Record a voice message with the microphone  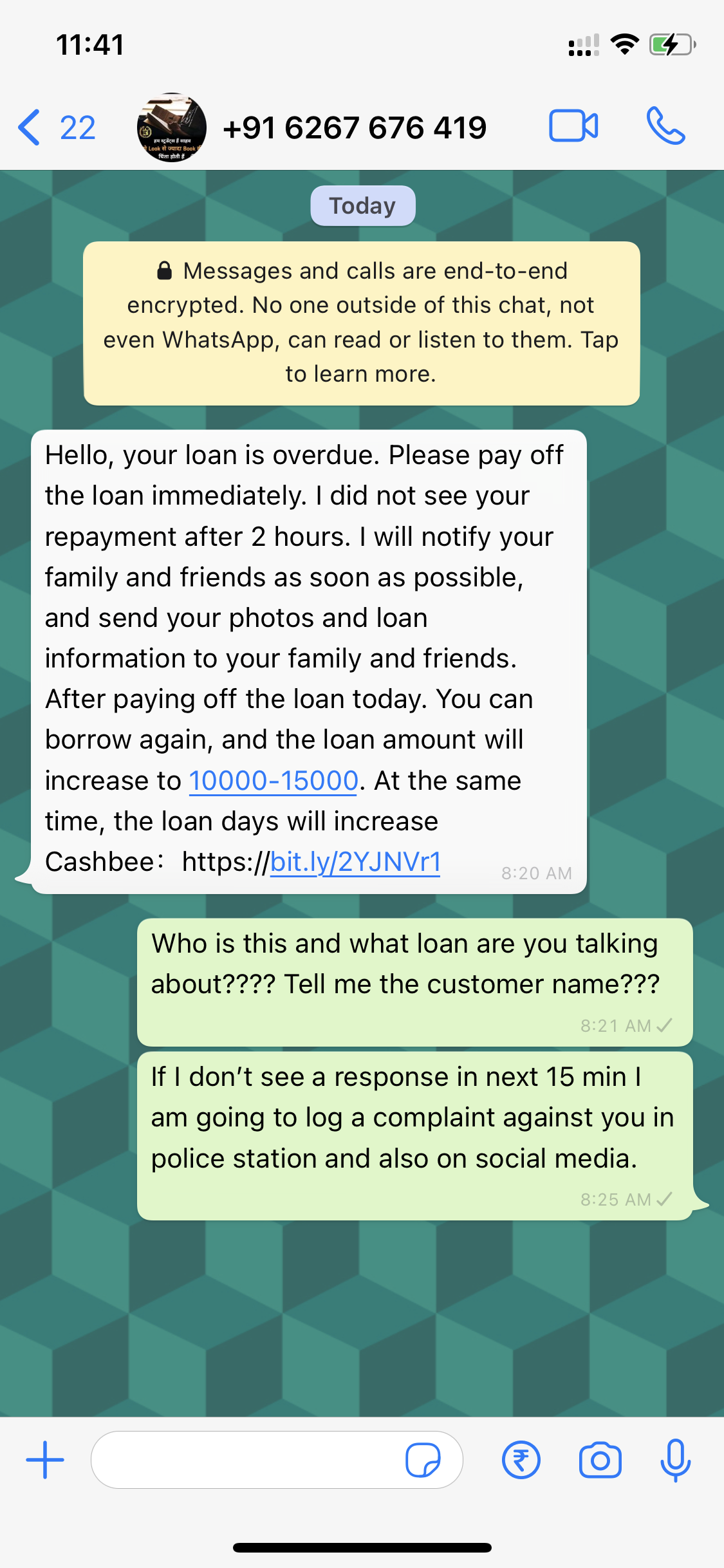(675, 1460)
